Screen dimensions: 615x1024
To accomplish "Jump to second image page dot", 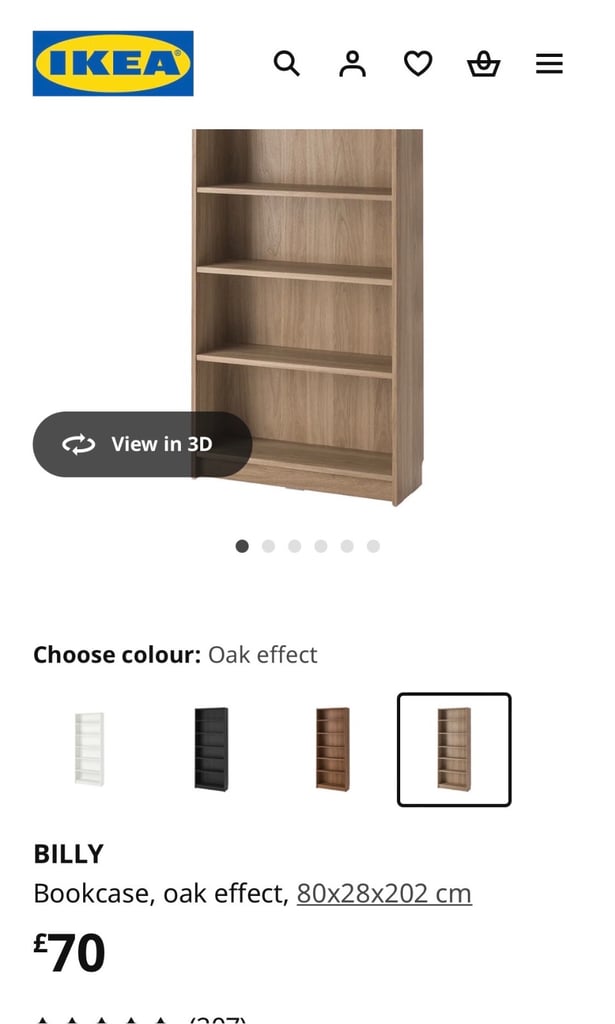I will click(268, 546).
